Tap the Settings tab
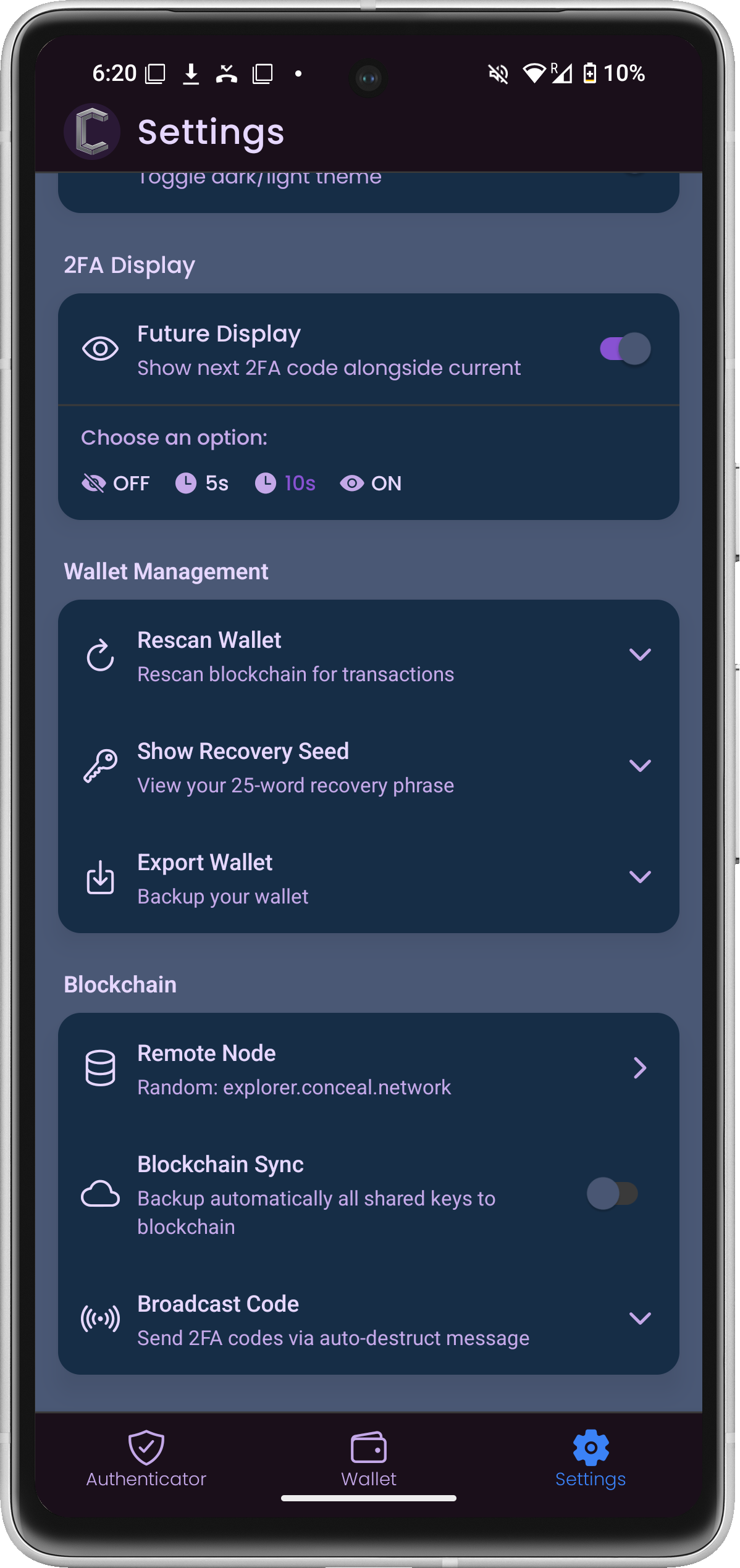Viewport: 740px width, 1568px height. click(x=591, y=1459)
